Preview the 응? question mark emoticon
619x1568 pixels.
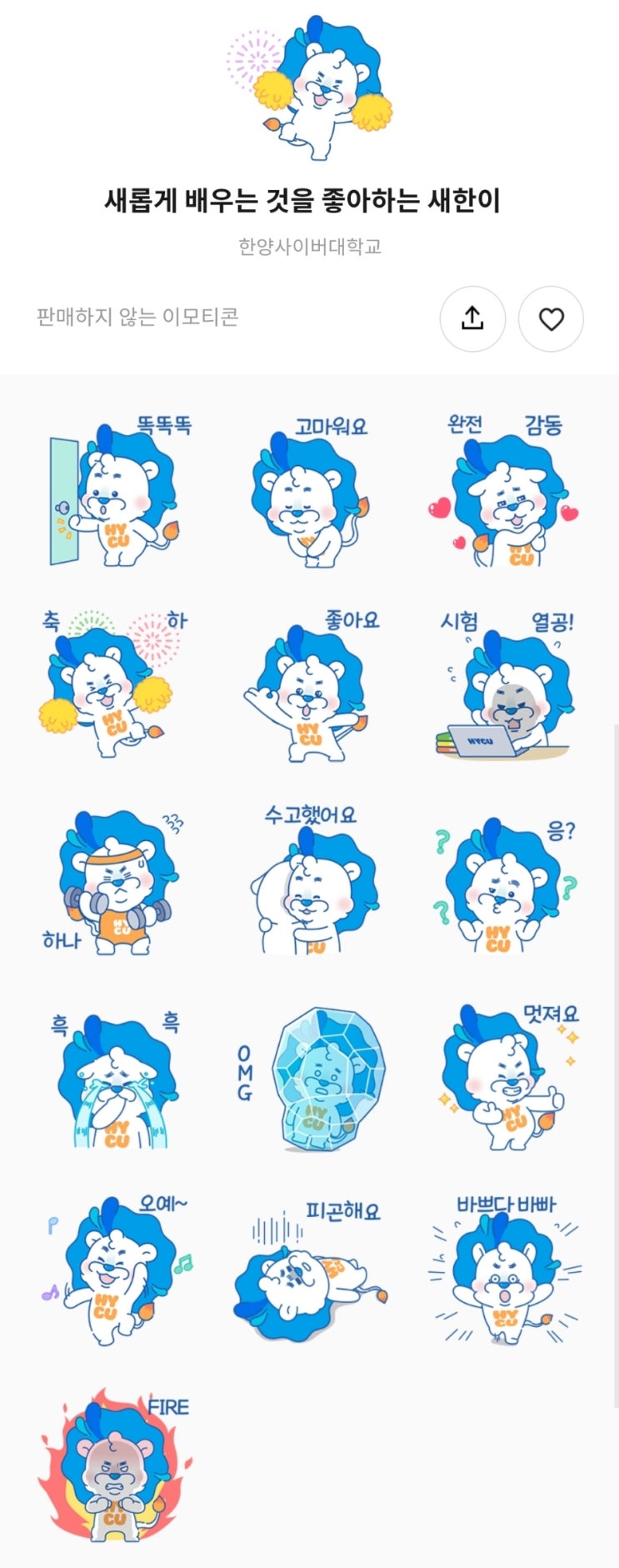point(504,885)
